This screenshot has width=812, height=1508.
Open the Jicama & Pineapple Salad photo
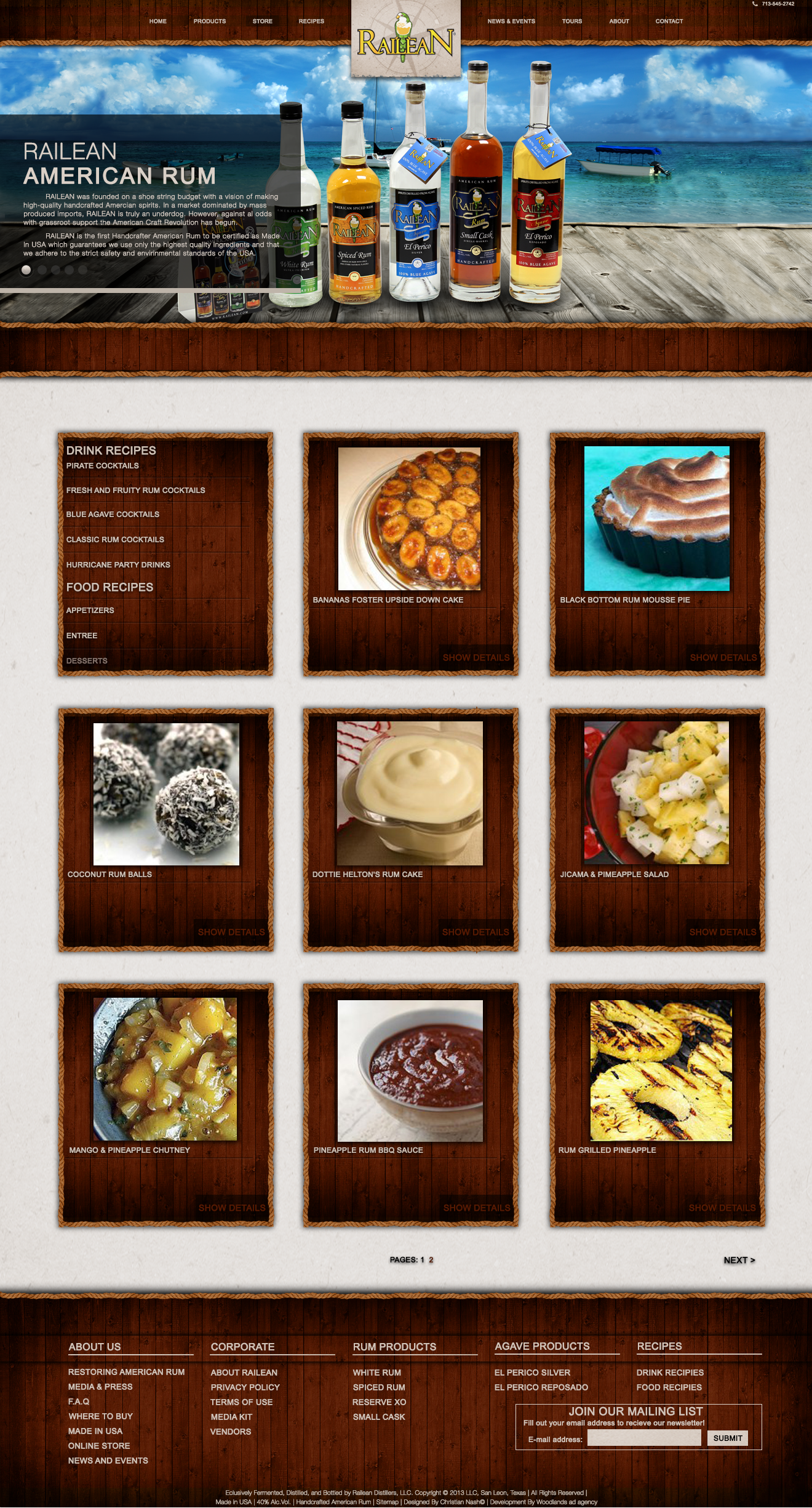(656, 793)
